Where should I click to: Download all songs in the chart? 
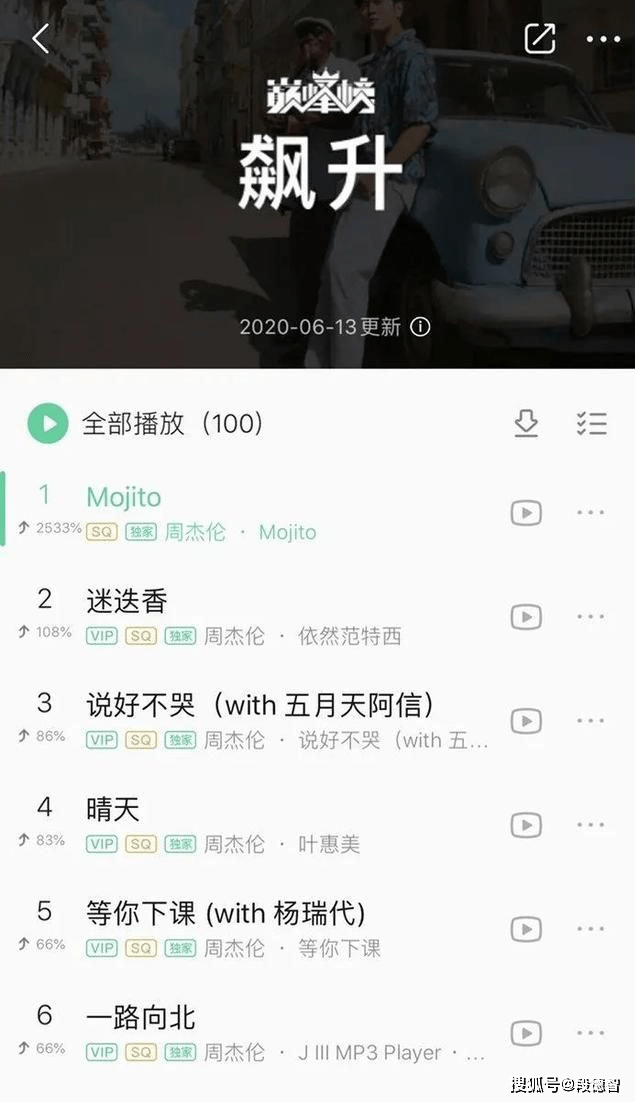point(526,424)
